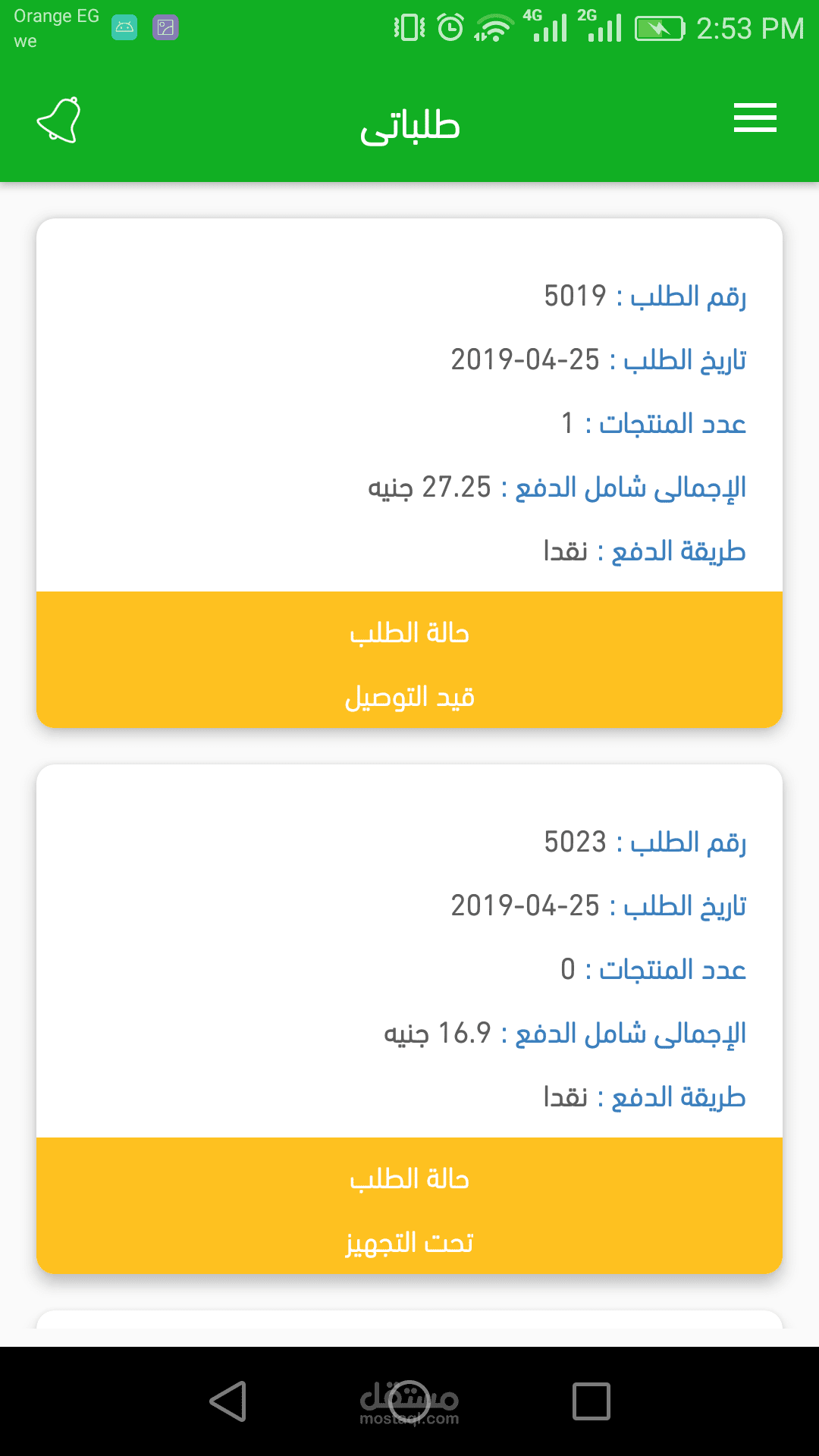Tap status button of order 5019
The height and width of the screenshot is (1456, 819).
point(409,661)
